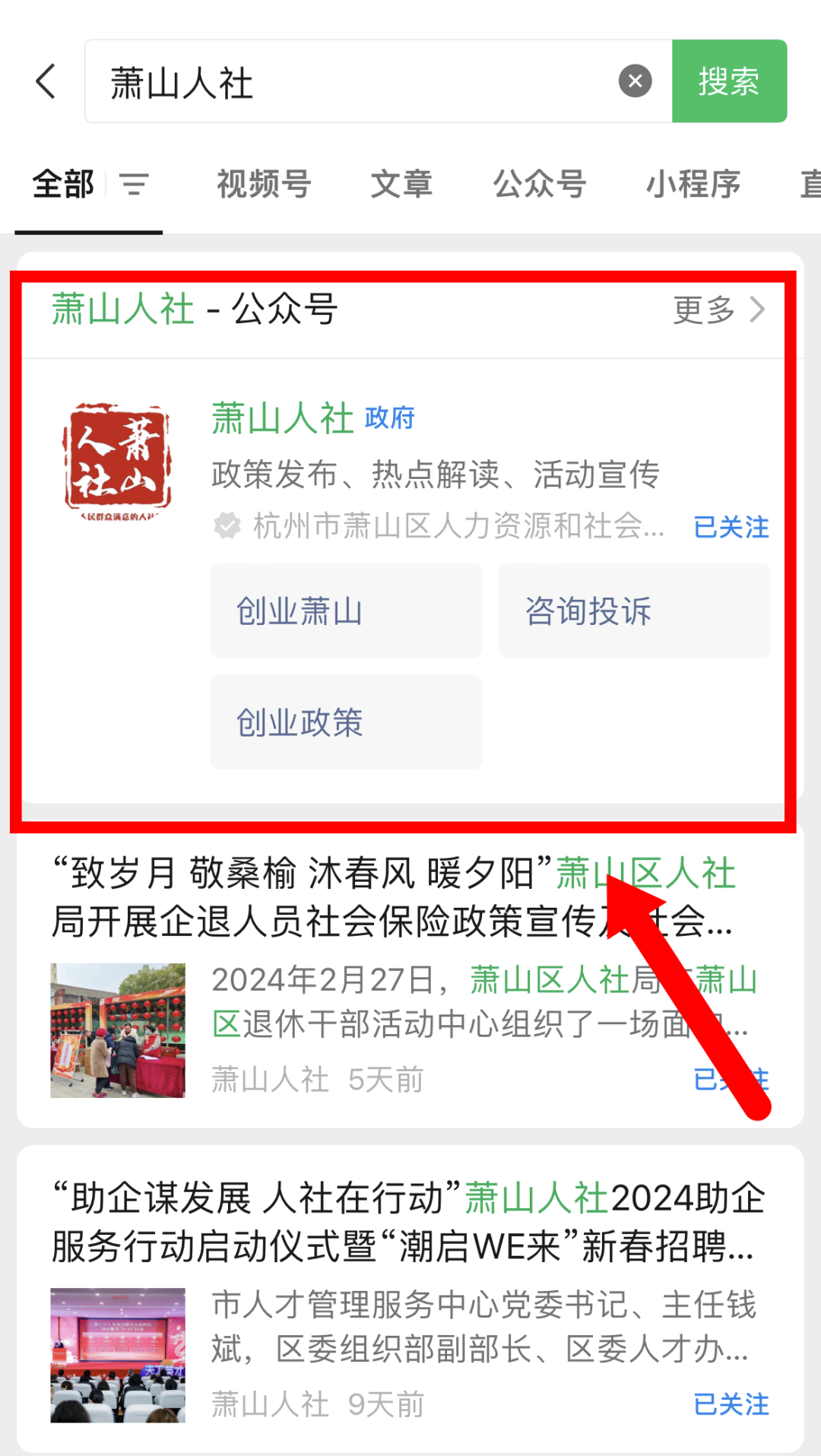Screen dimensions: 821x1456
Task: Switch to the 公众号 tab
Action: coord(540,184)
